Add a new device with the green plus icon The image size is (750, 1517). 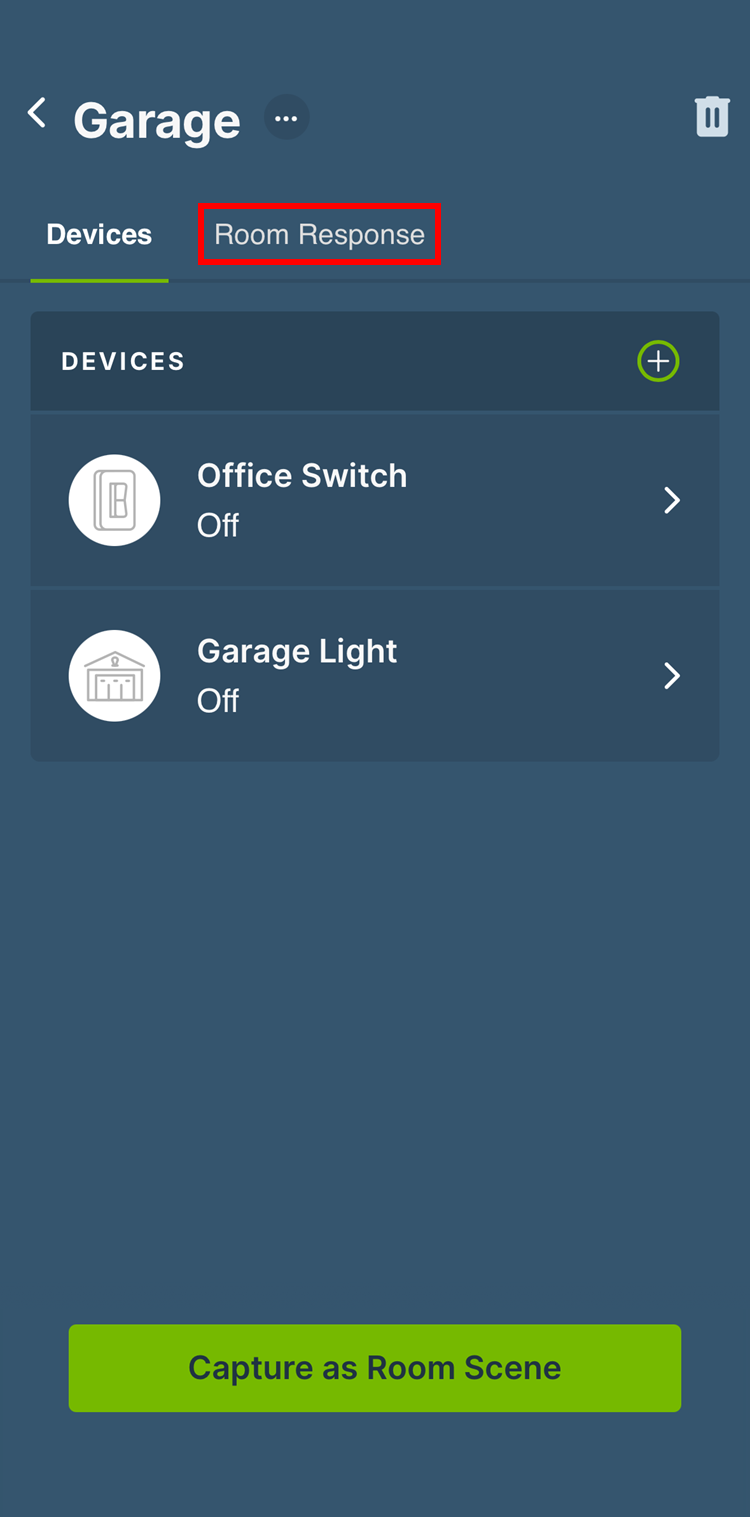(x=658, y=361)
